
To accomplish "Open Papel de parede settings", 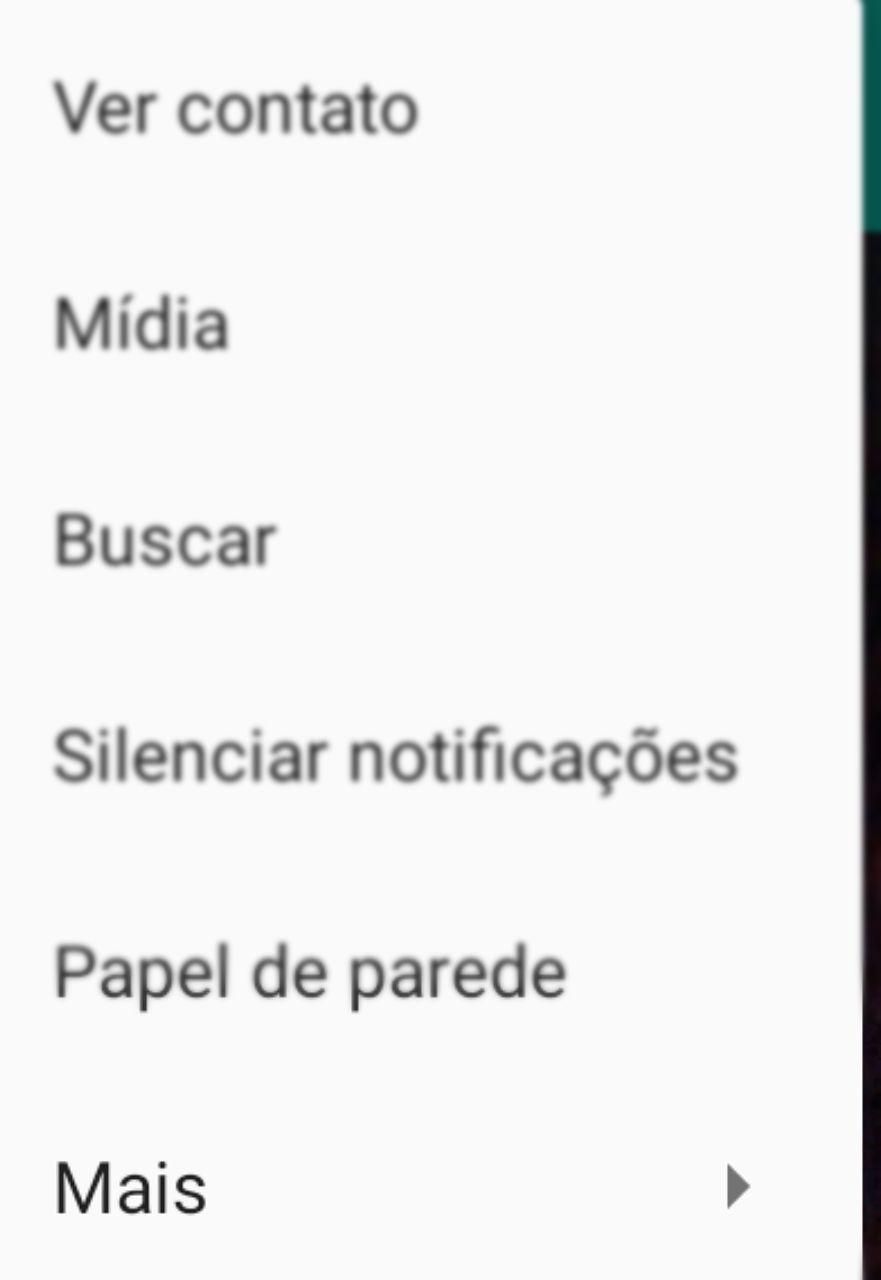I will [310, 973].
